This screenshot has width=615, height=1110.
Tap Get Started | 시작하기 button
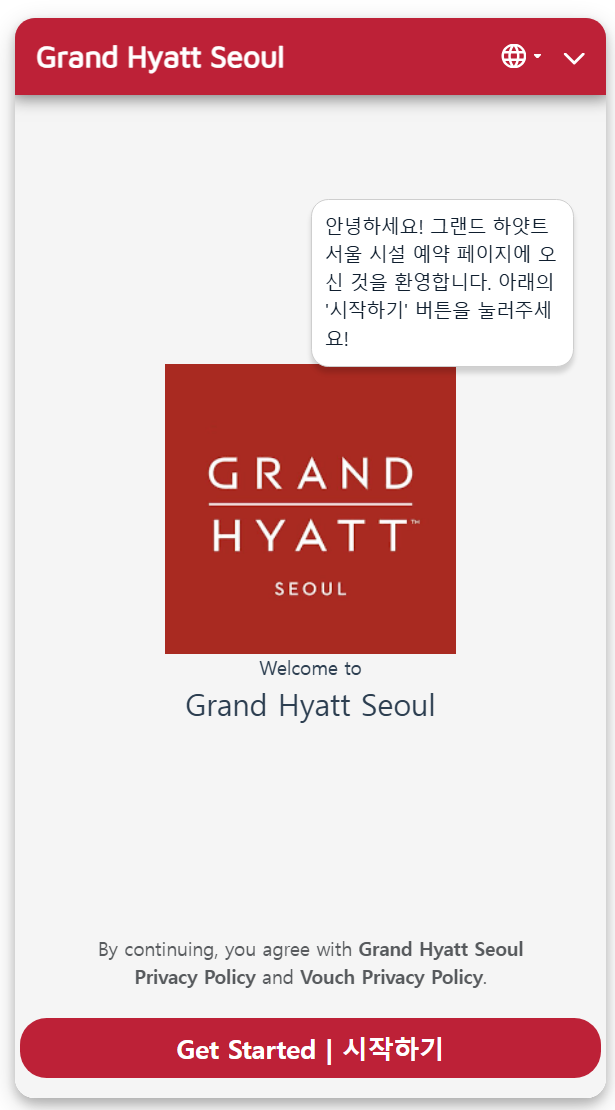(310, 1049)
